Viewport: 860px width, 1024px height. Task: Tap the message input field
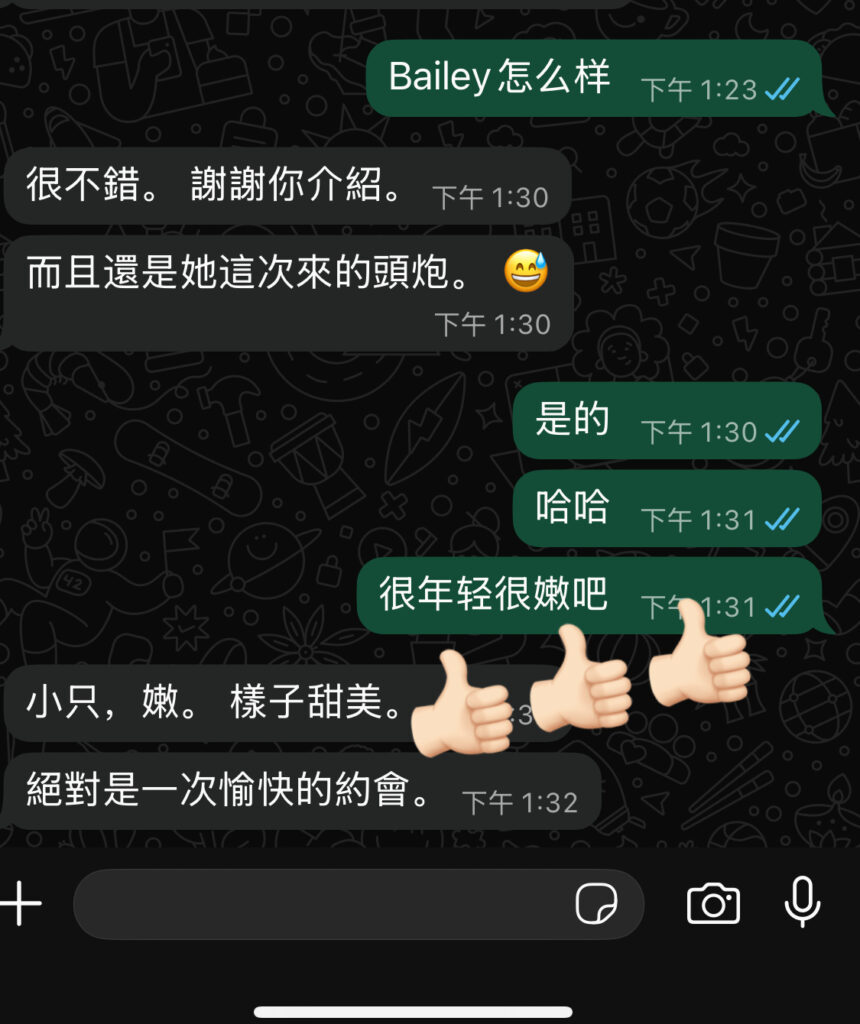click(320, 904)
